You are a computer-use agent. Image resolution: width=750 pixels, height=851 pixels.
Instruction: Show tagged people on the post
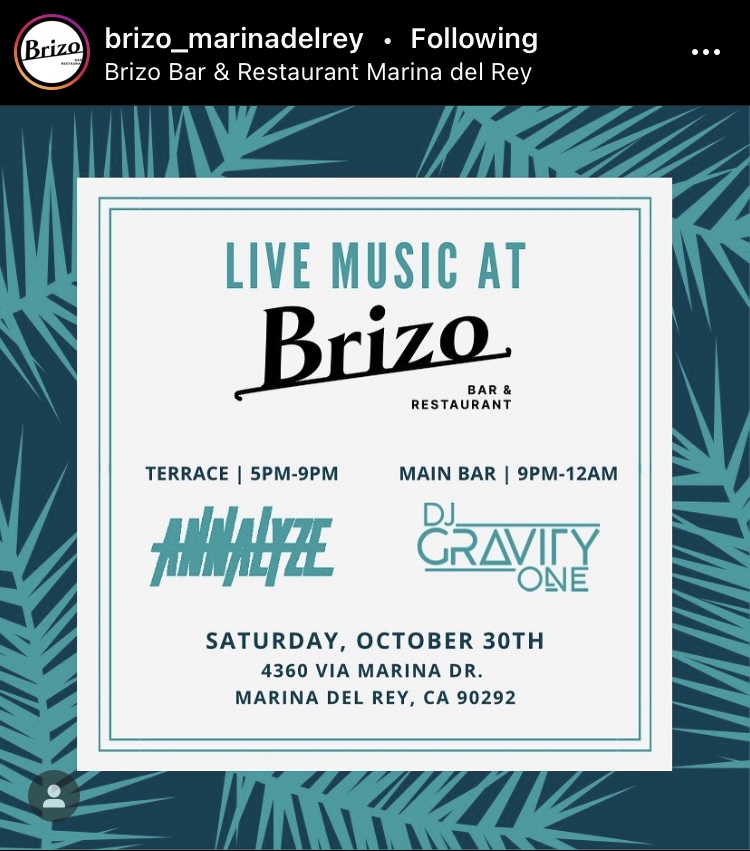[54, 796]
